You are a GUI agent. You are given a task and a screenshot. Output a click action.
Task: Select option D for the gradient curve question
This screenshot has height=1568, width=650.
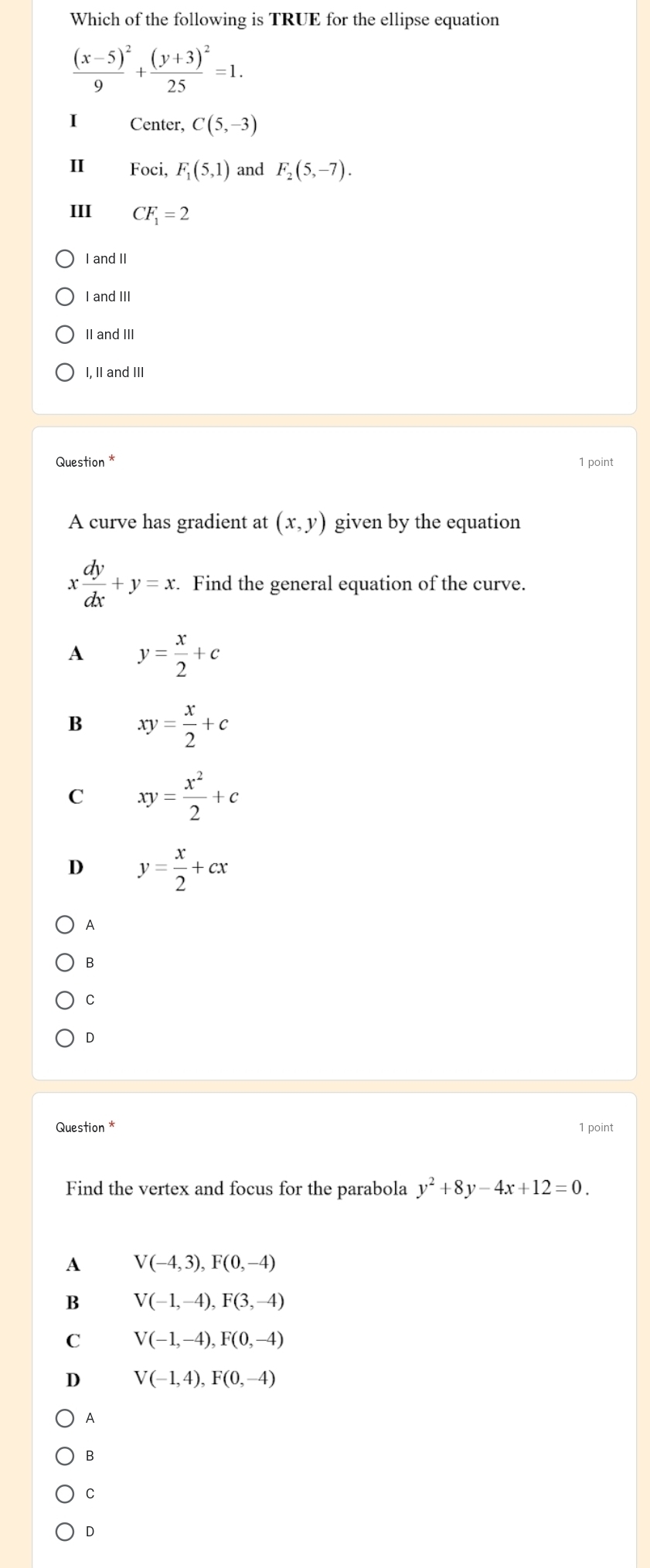[66, 1038]
